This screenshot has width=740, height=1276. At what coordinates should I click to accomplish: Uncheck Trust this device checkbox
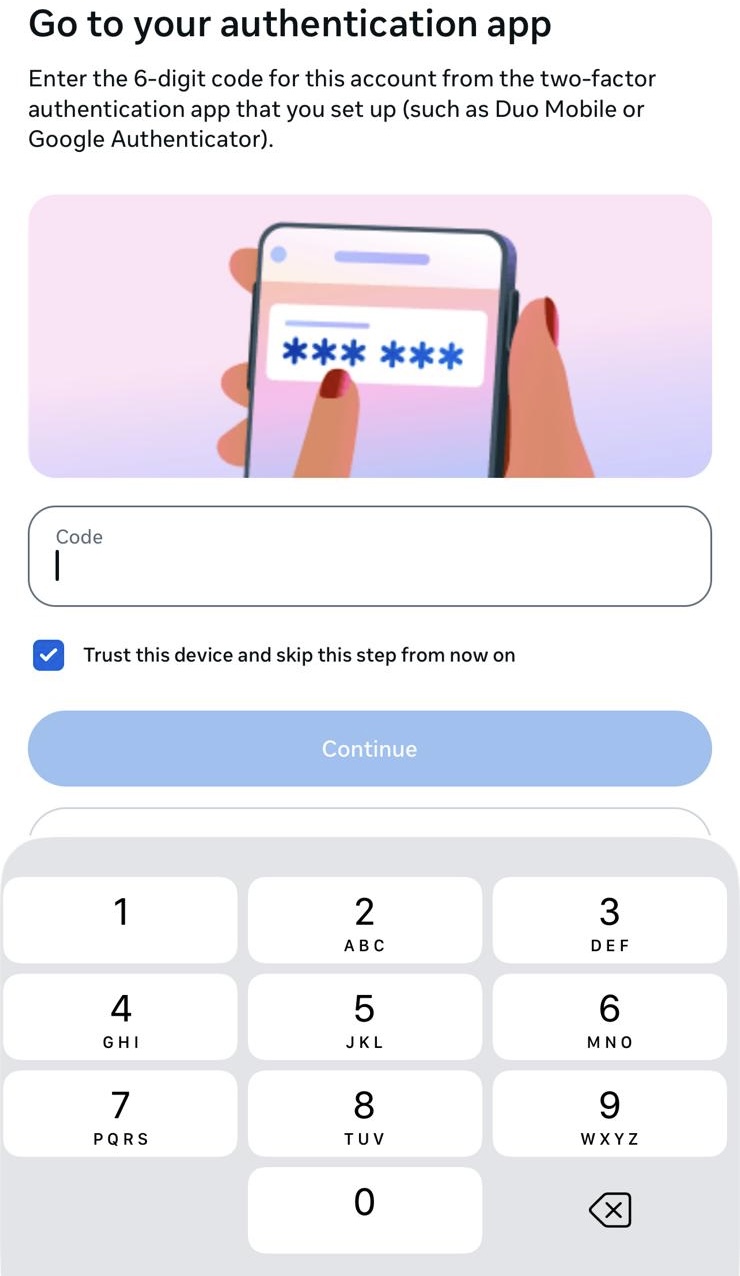coord(48,656)
